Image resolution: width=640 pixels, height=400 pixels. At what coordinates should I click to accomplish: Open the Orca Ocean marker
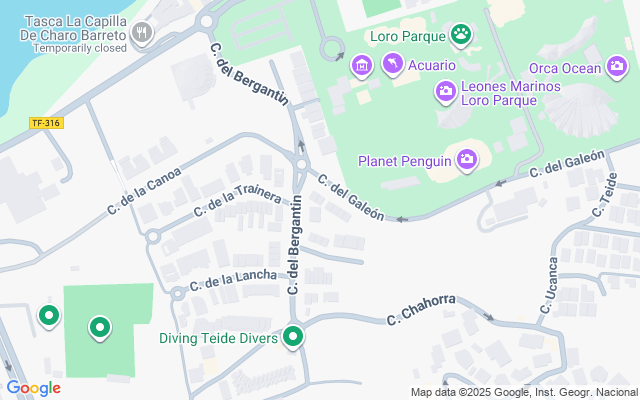coord(617,67)
